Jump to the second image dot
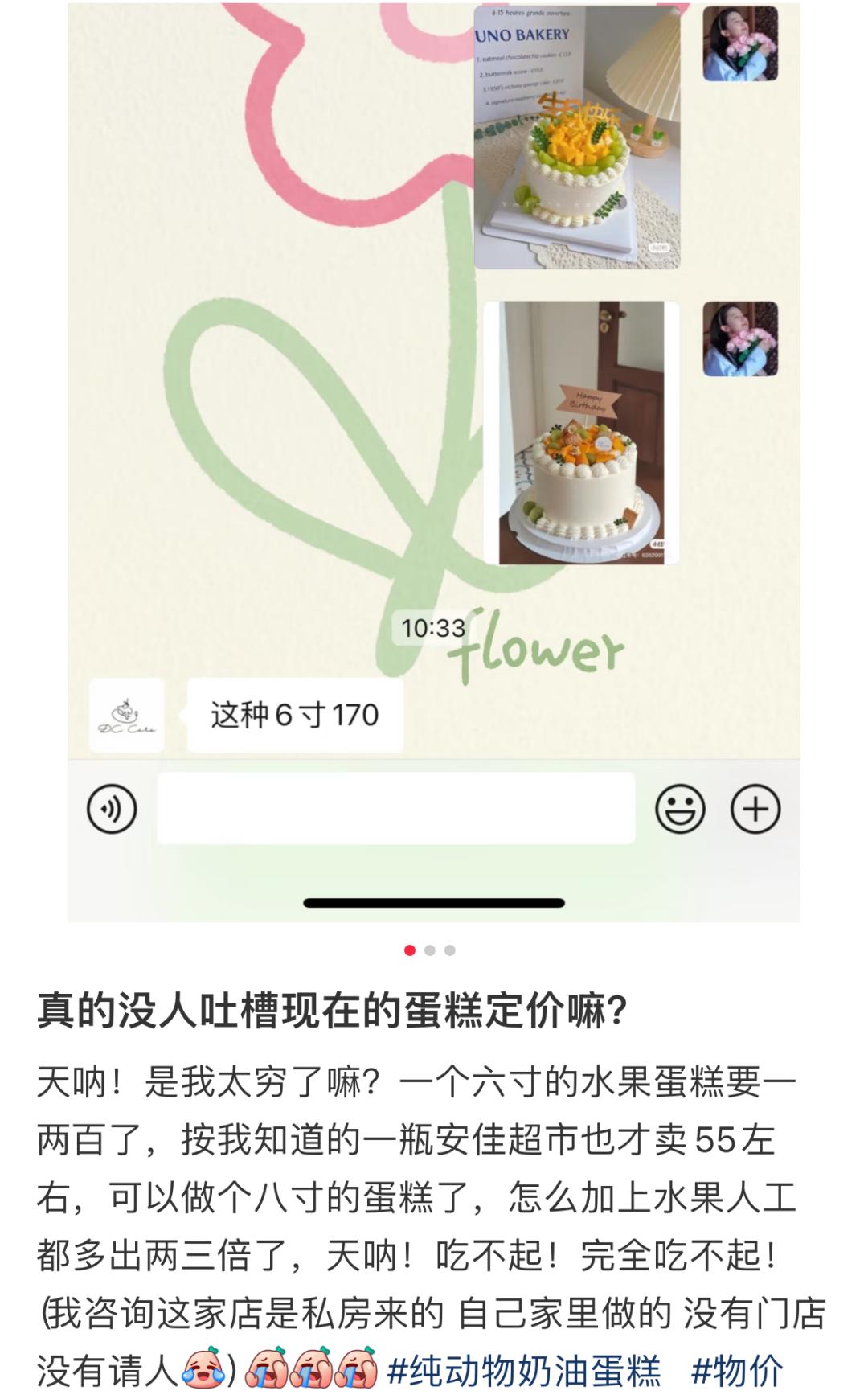The width and height of the screenshot is (868, 1399). tap(430, 950)
